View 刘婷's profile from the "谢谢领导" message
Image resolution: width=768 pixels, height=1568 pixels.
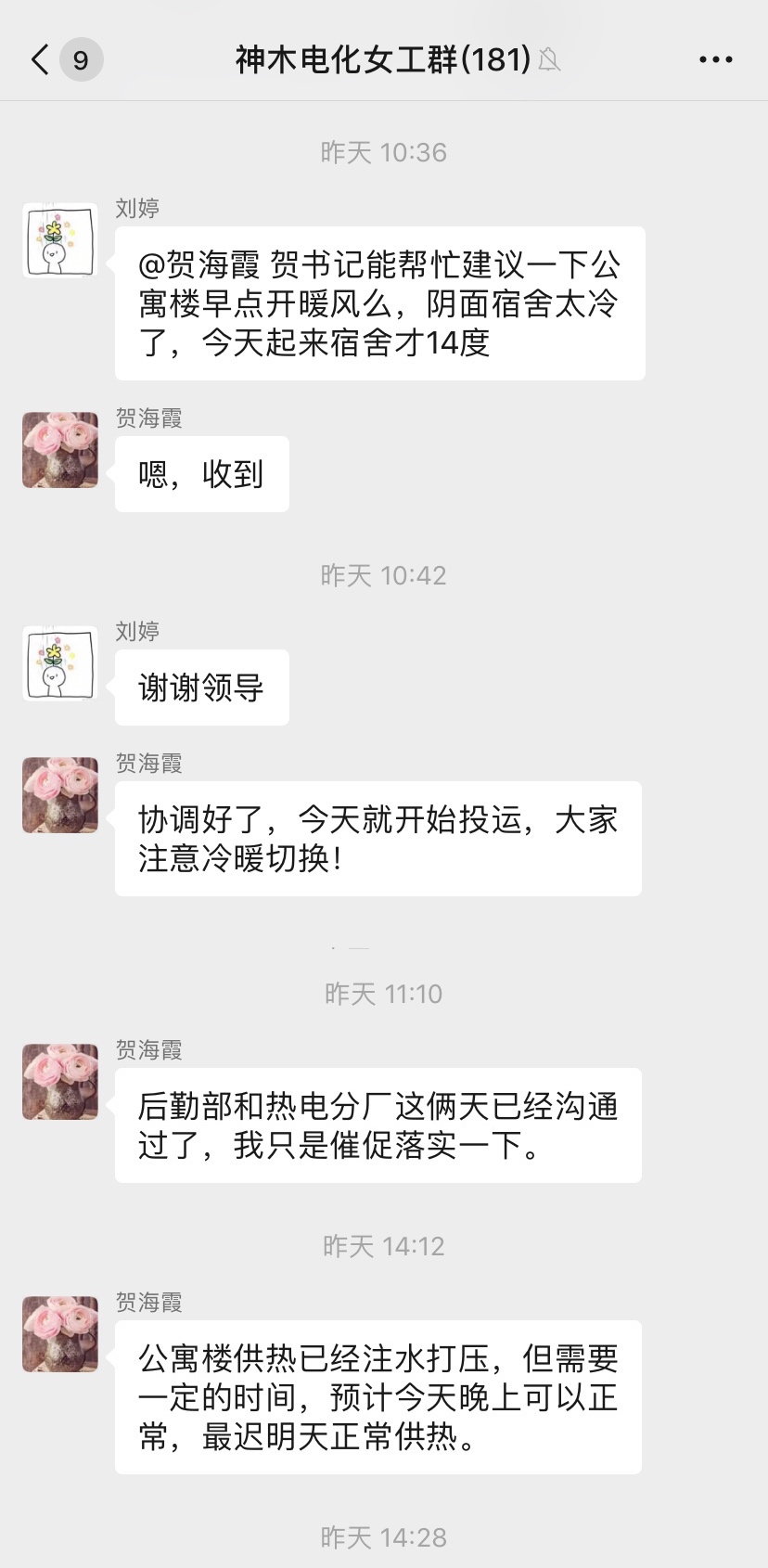60,663
